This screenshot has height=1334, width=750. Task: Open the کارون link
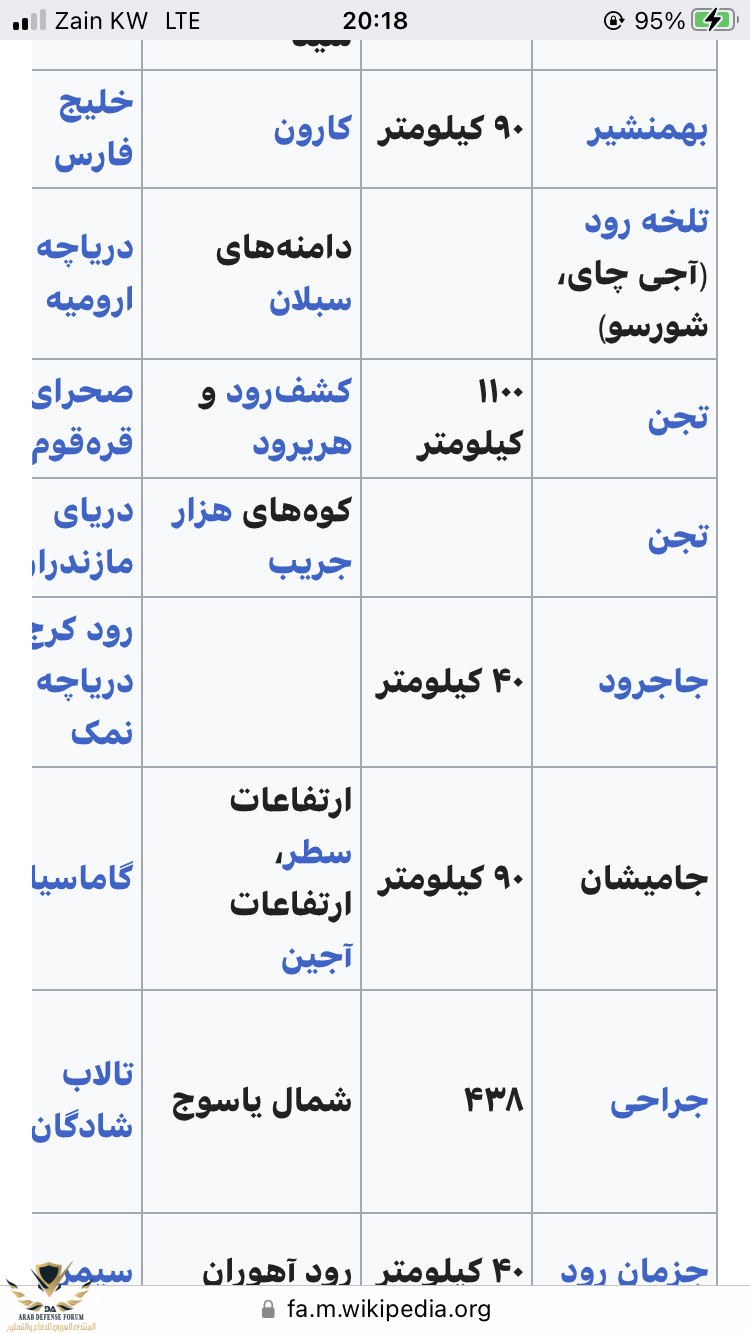click(313, 131)
